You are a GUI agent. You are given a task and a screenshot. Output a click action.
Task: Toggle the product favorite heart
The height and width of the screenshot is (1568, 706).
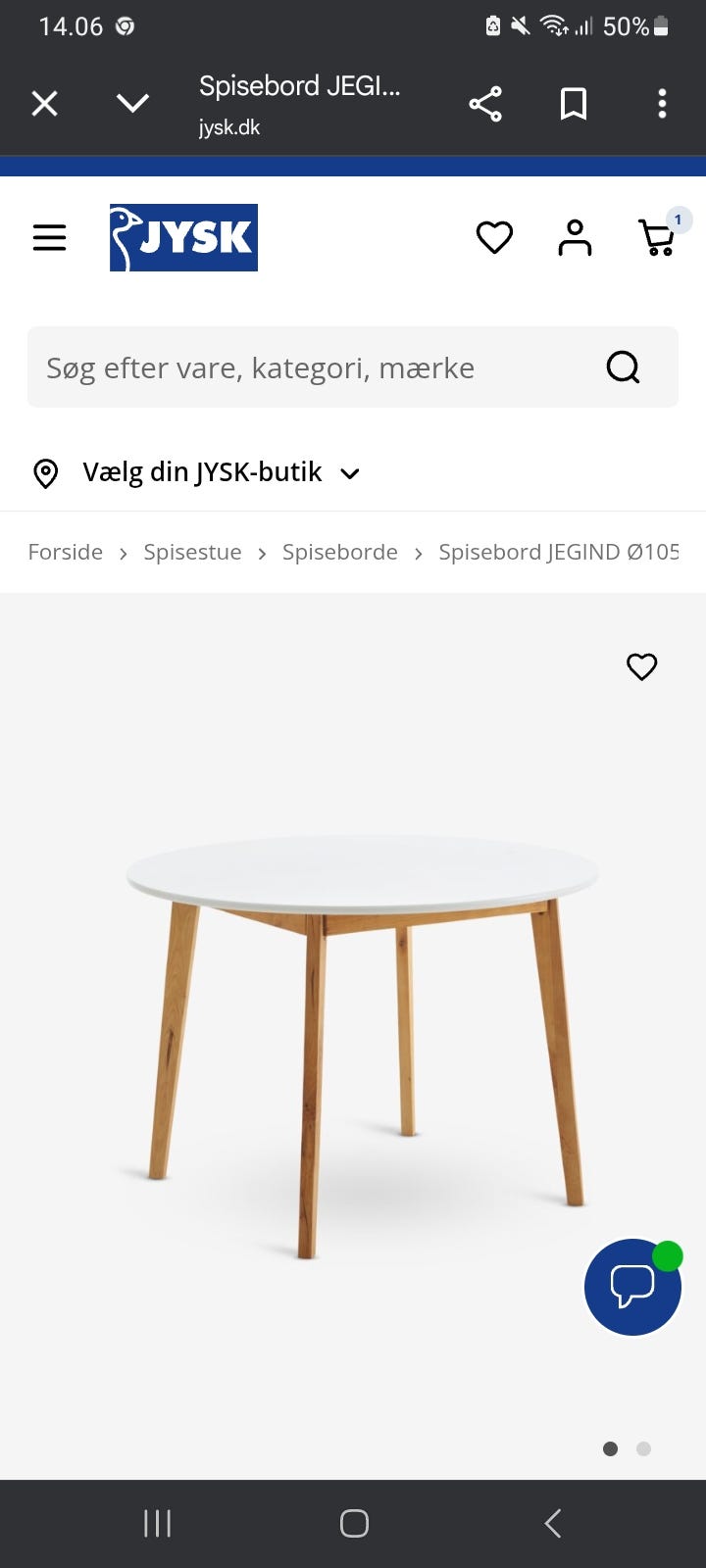coord(641,666)
